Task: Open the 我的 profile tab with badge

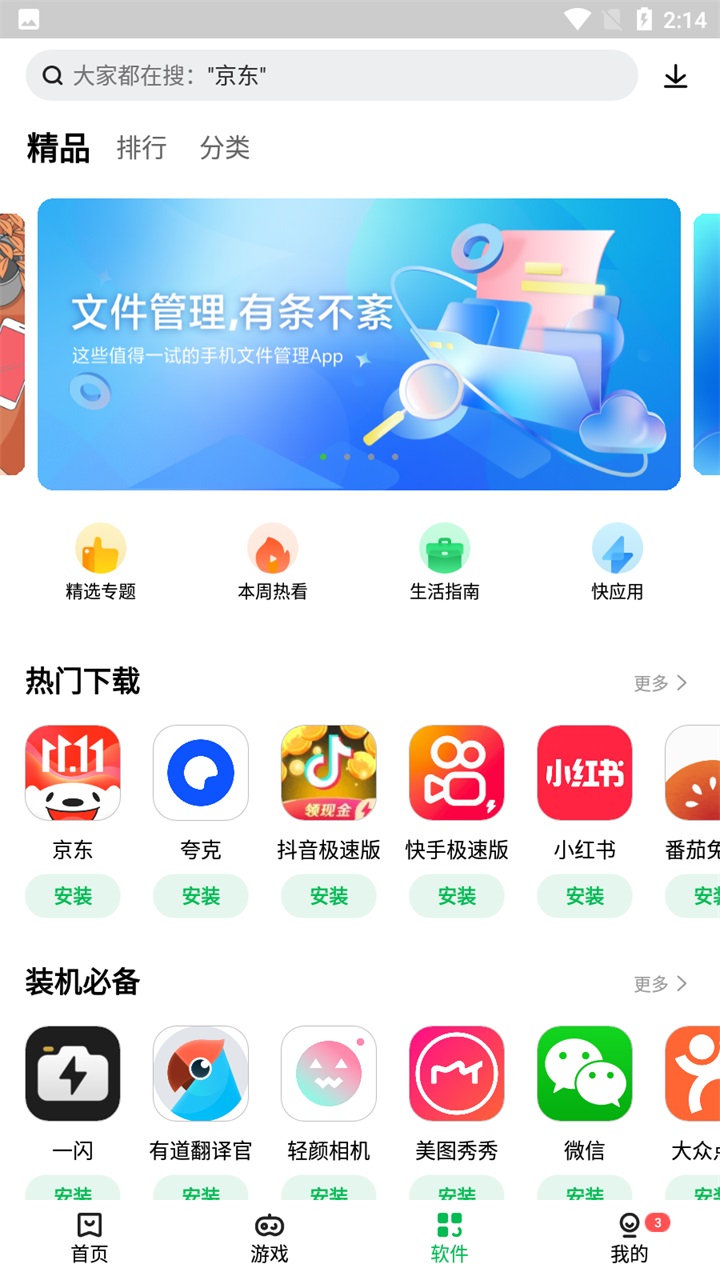Action: point(628,1240)
